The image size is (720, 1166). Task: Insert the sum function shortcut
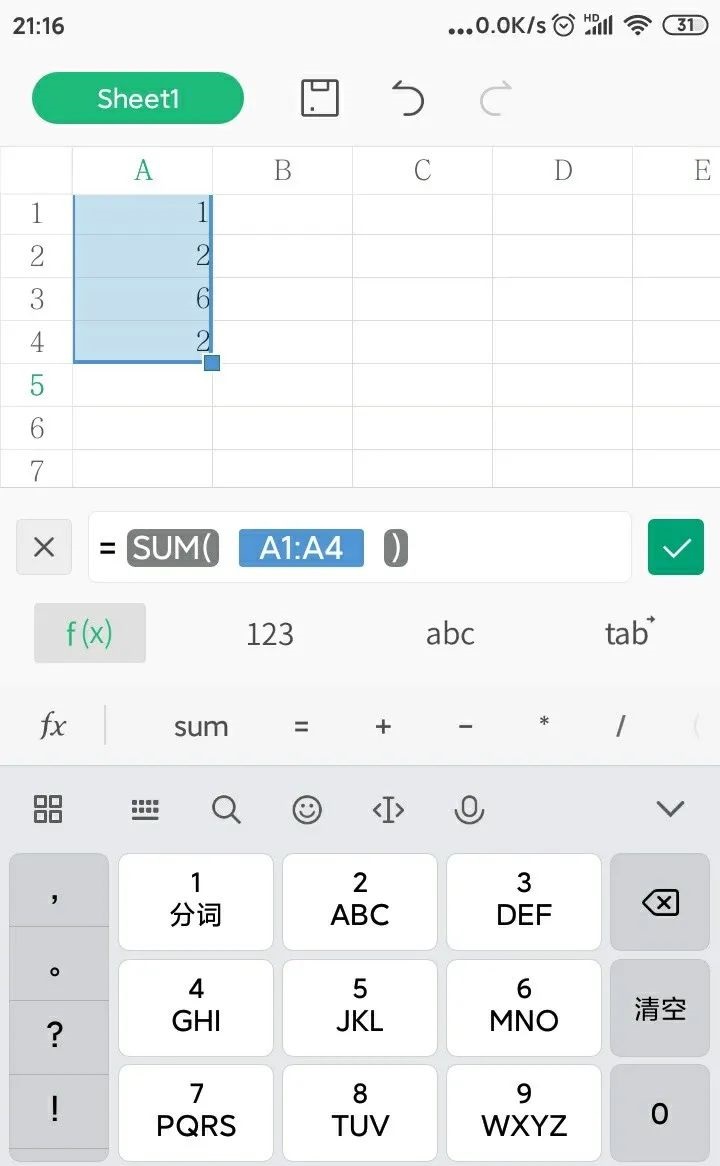(201, 726)
